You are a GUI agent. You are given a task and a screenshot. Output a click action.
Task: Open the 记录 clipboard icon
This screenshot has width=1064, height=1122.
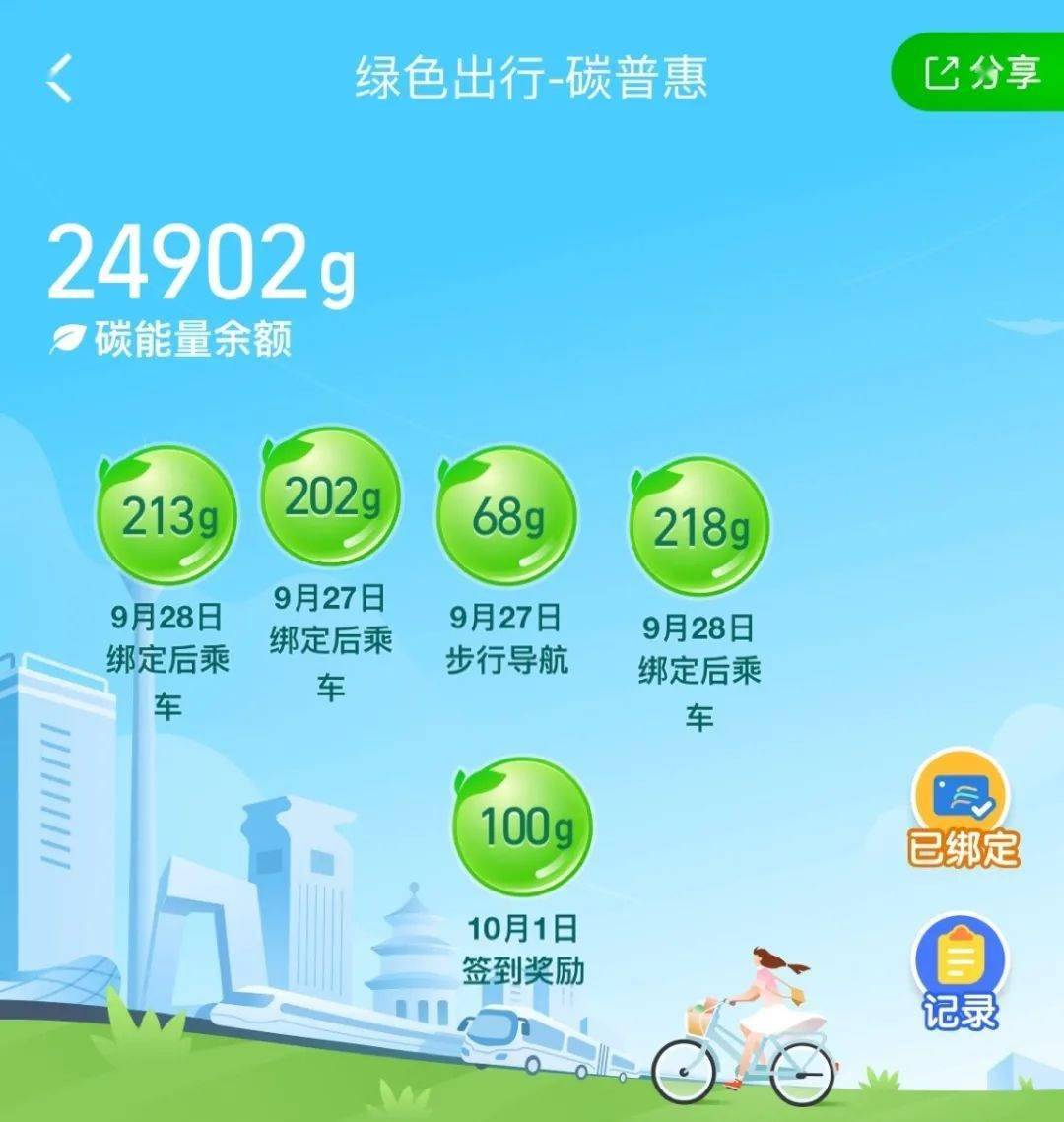(958, 955)
